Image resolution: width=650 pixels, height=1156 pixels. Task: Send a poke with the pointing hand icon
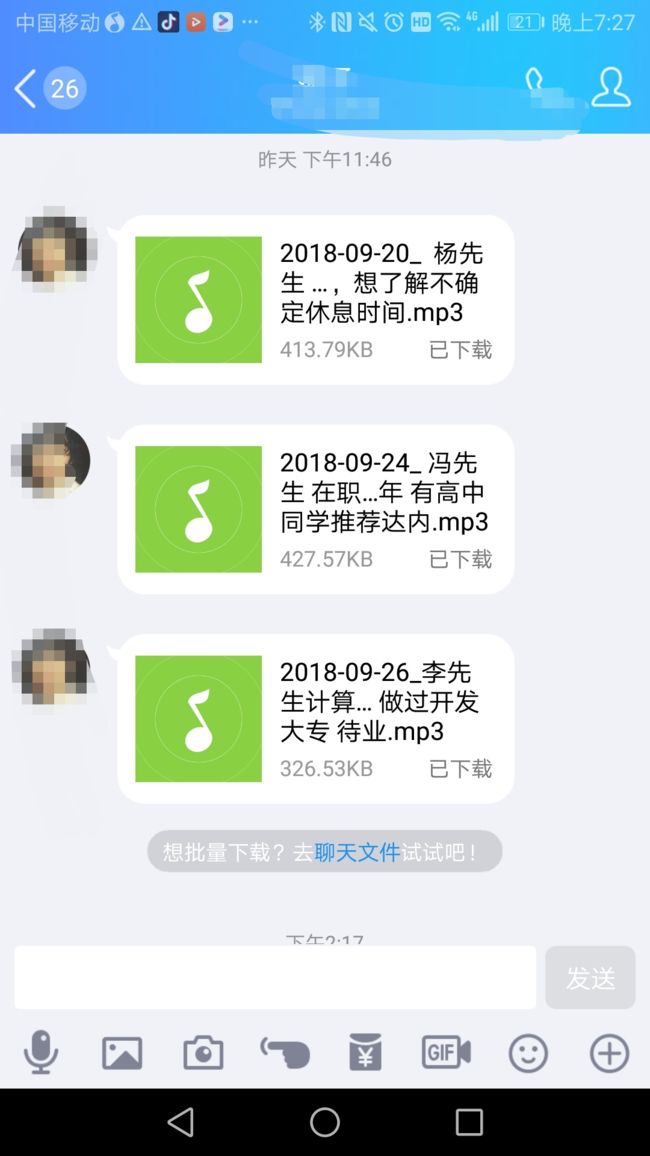pos(284,1053)
